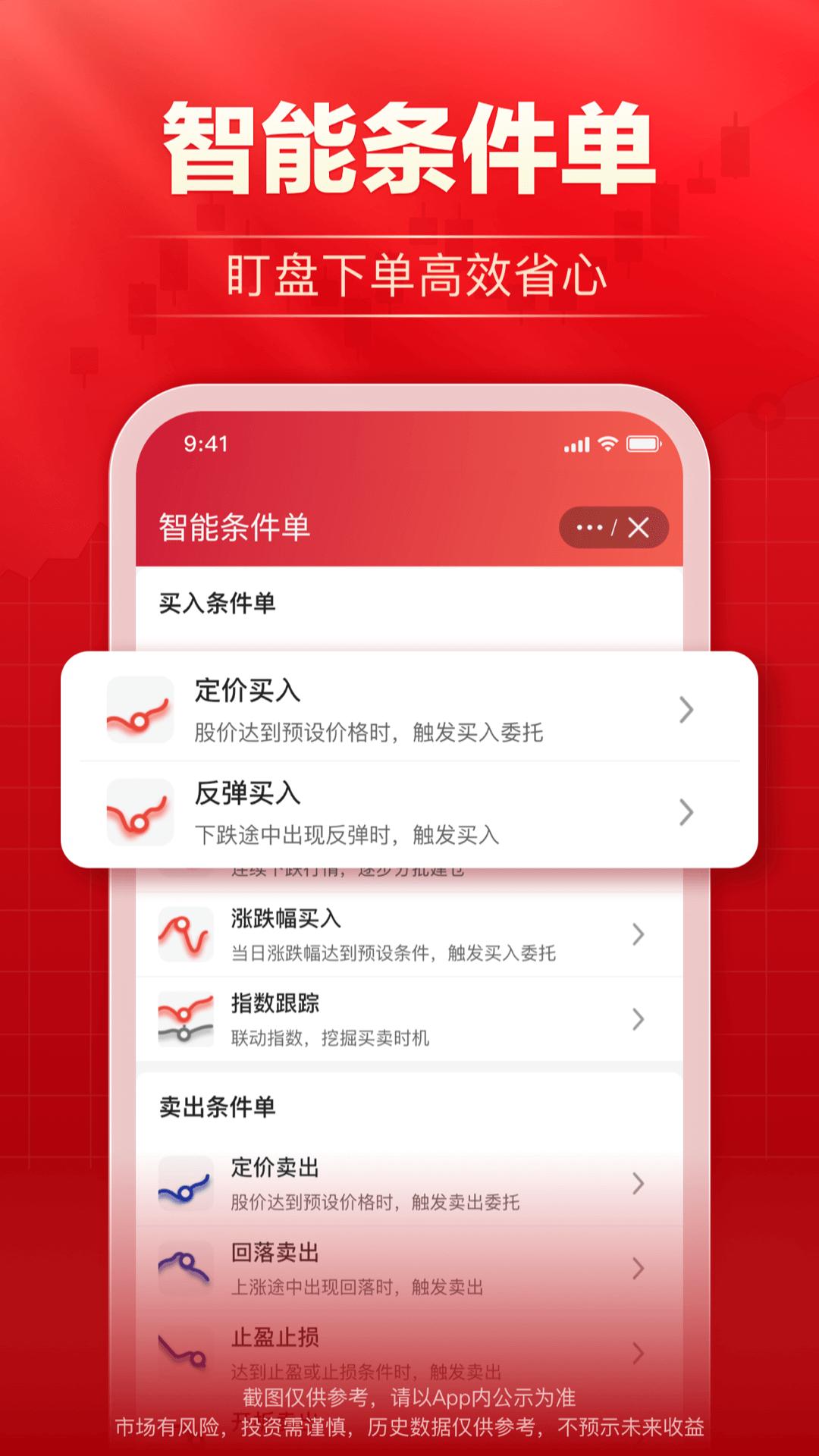Viewport: 819px width, 1456px height.
Task: Open the 反弹买入 conditional order entry
Action: tap(409, 813)
